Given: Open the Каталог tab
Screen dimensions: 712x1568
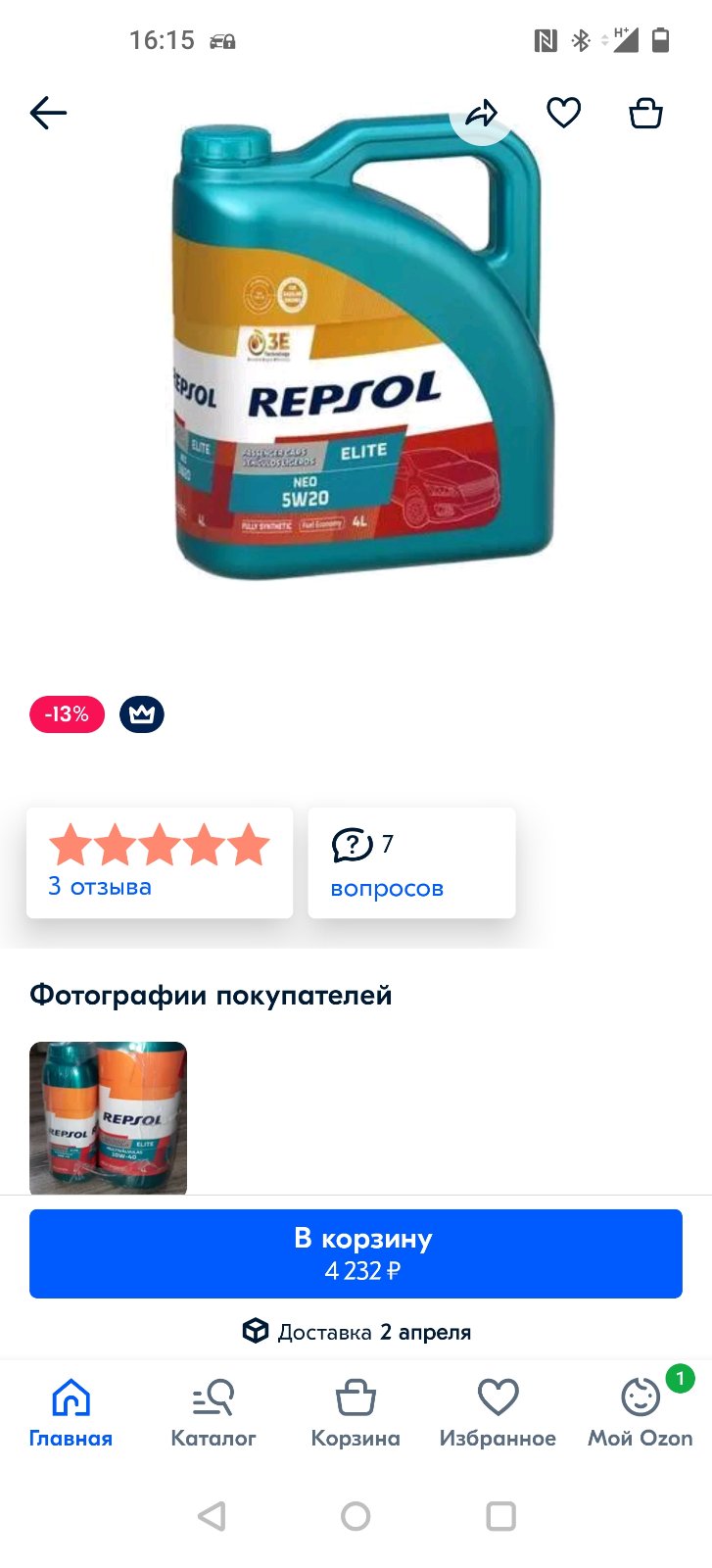Looking at the screenshot, I should tap(213, 1413).
